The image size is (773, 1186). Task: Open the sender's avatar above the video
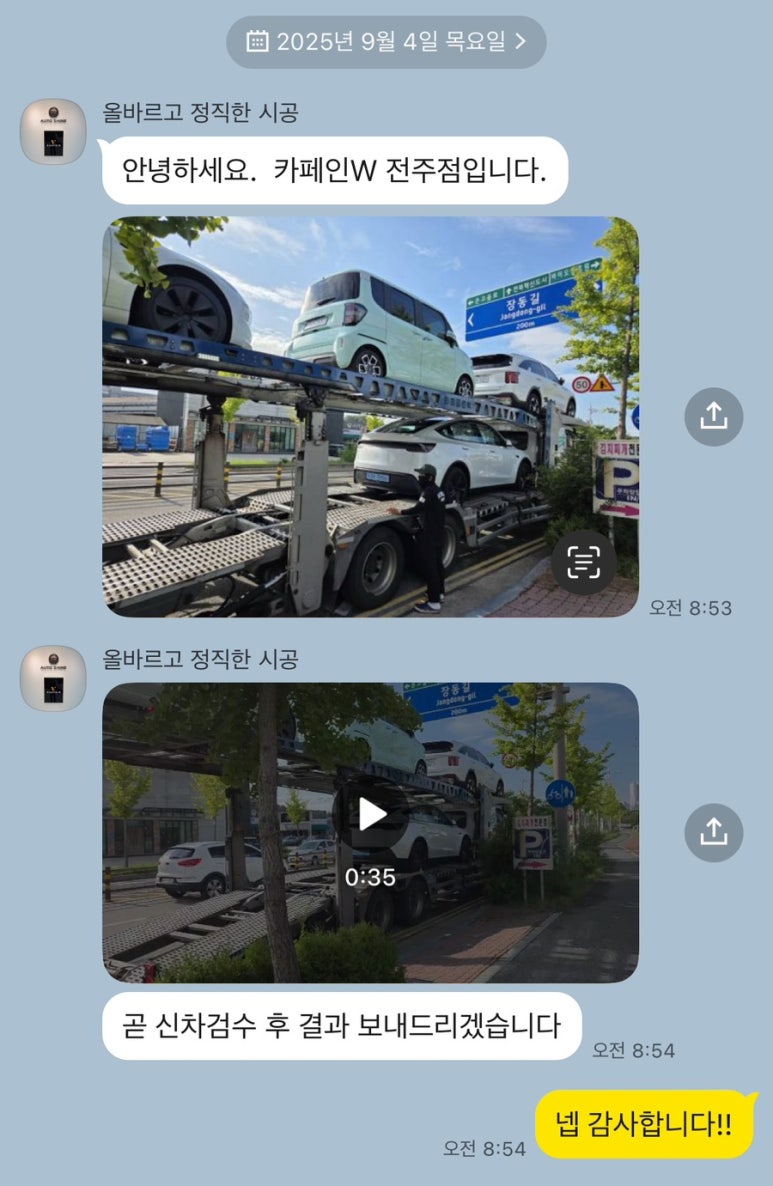pos(53,677)
